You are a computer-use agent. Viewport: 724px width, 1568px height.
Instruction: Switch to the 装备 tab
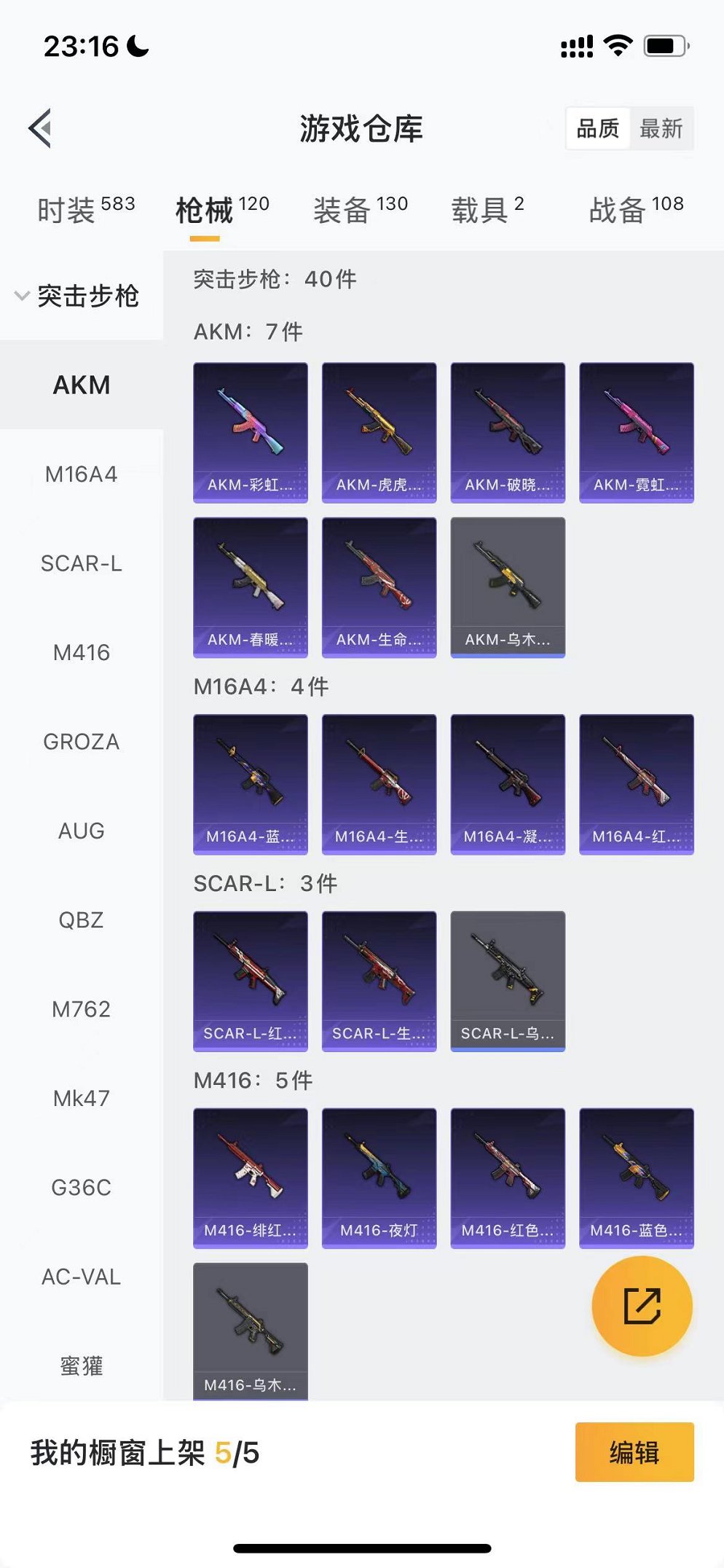[360, 210]
